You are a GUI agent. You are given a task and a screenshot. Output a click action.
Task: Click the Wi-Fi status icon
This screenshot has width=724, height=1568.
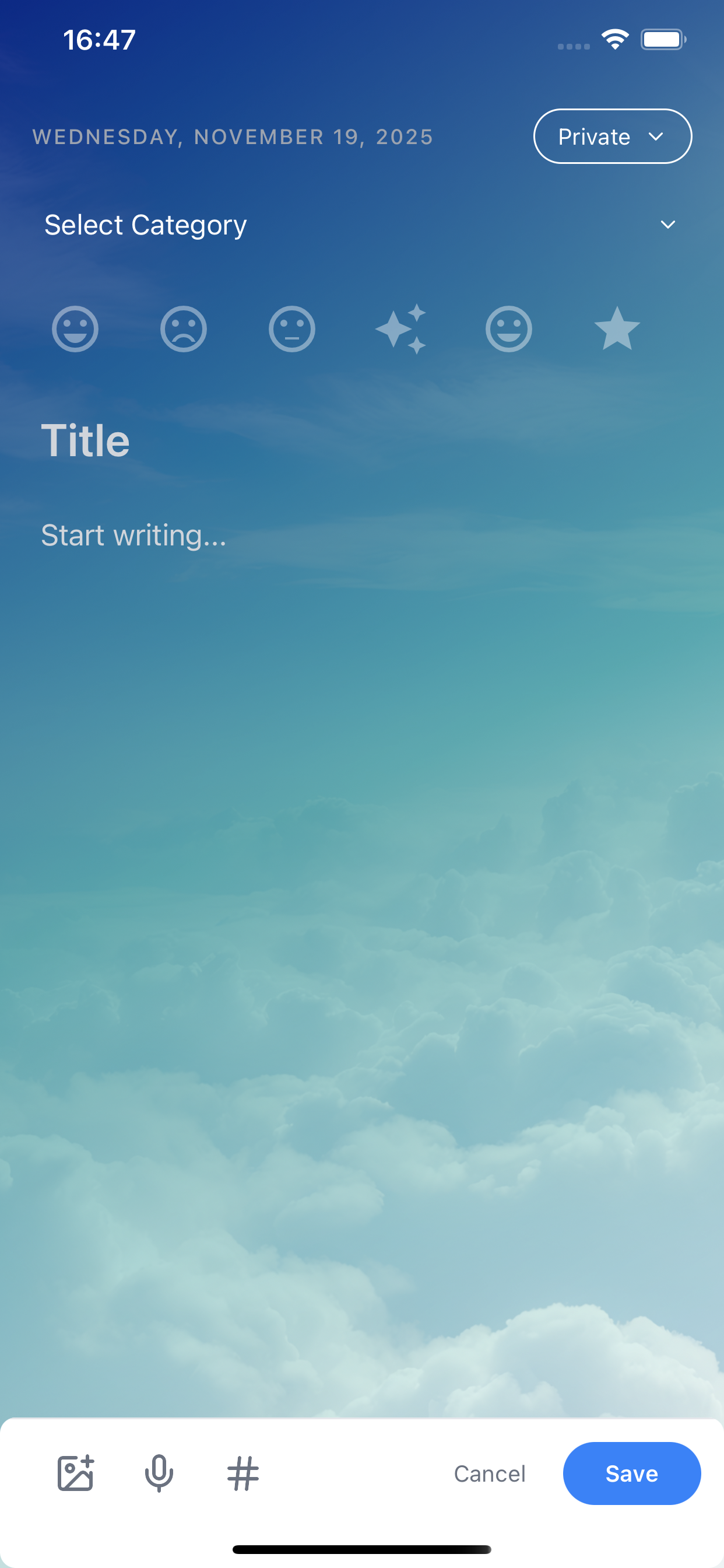coord(614,38)
